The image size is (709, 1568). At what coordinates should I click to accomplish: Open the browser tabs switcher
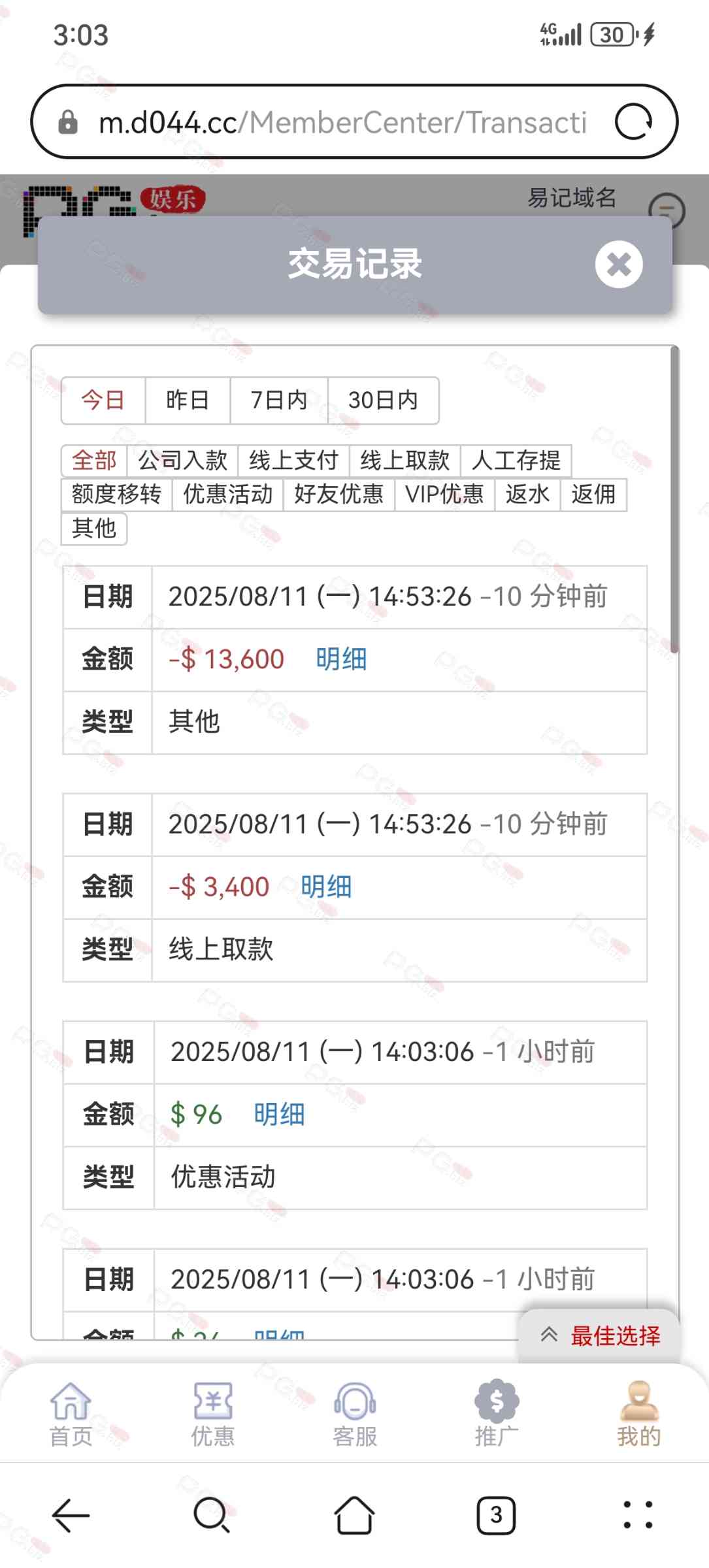point(496,1515)
